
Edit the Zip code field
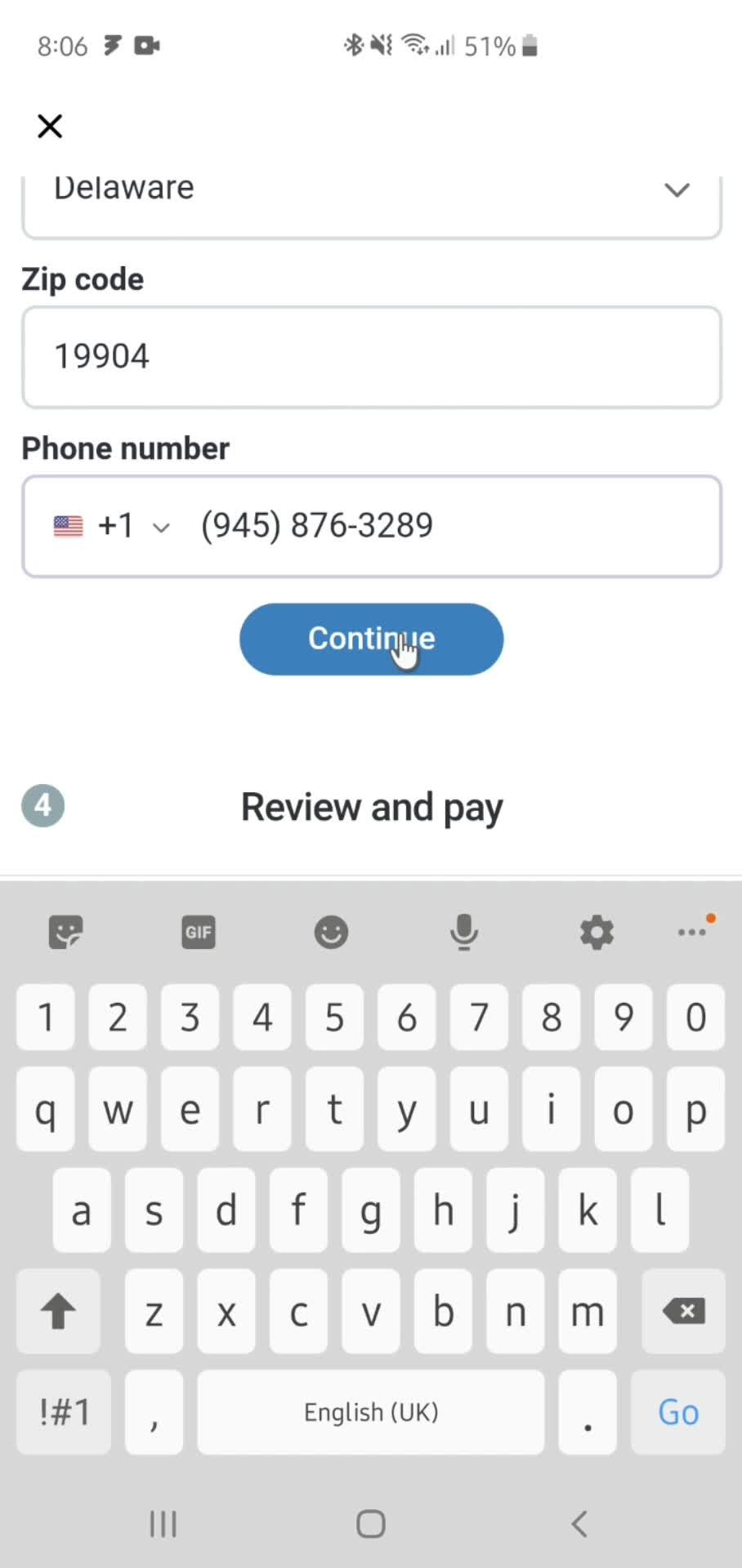(371, 357)
